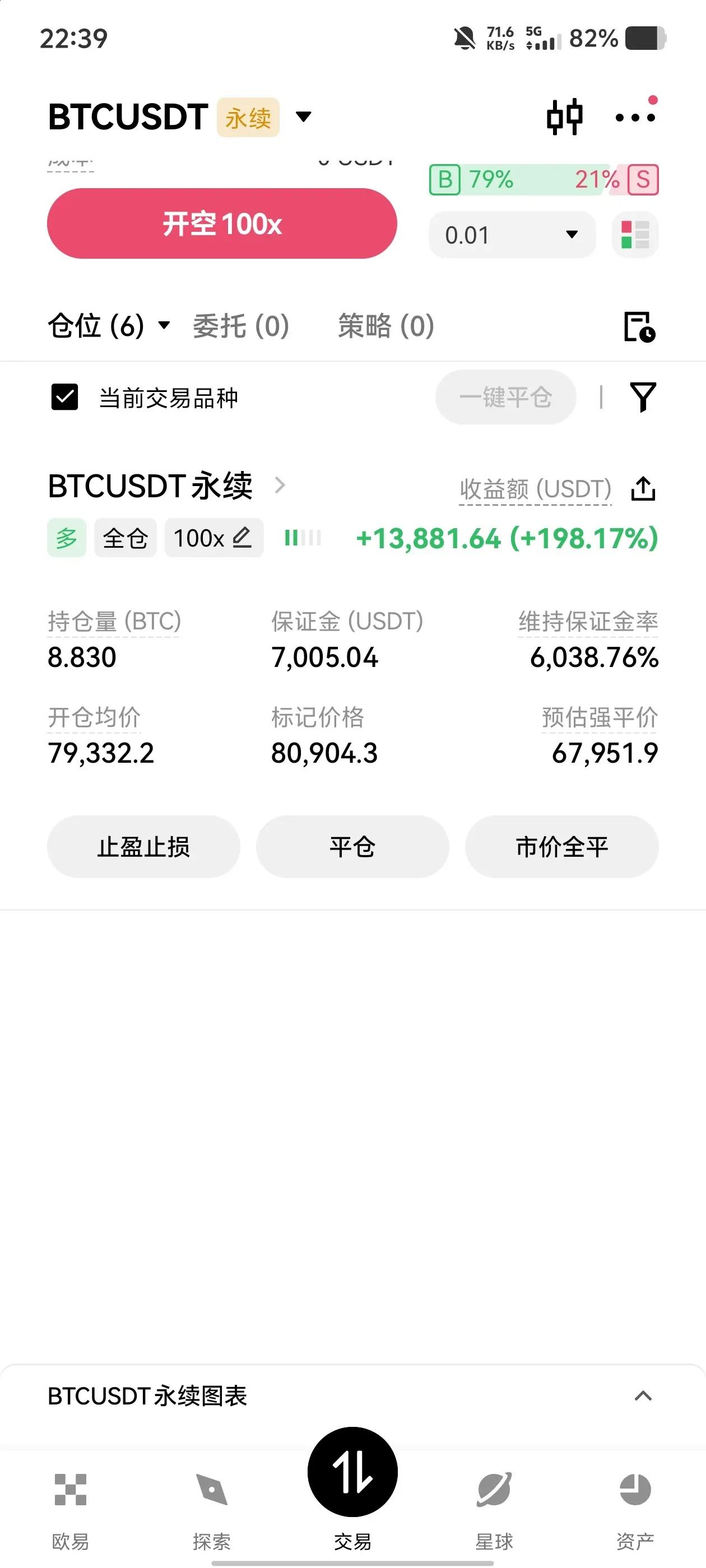Expand the BTCUSDT 永续图表 panel
Image resolution: width=706 pixels, height=1568 pixels.
[x=643, y=1396]
